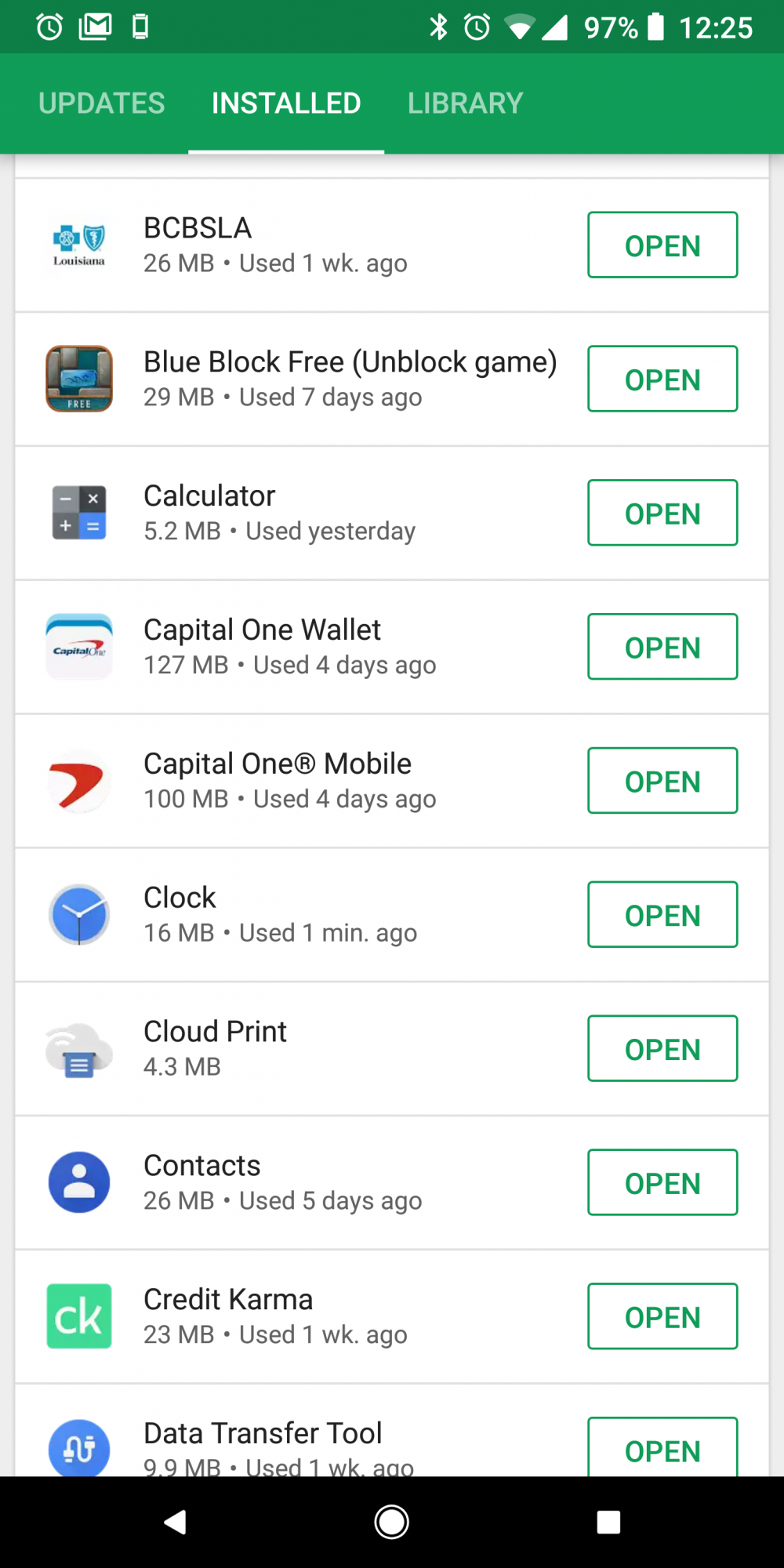Switch to the Updates tab
Viewport: 784px width, 1568px height.
pyautogui.click(x=102, y=103)
